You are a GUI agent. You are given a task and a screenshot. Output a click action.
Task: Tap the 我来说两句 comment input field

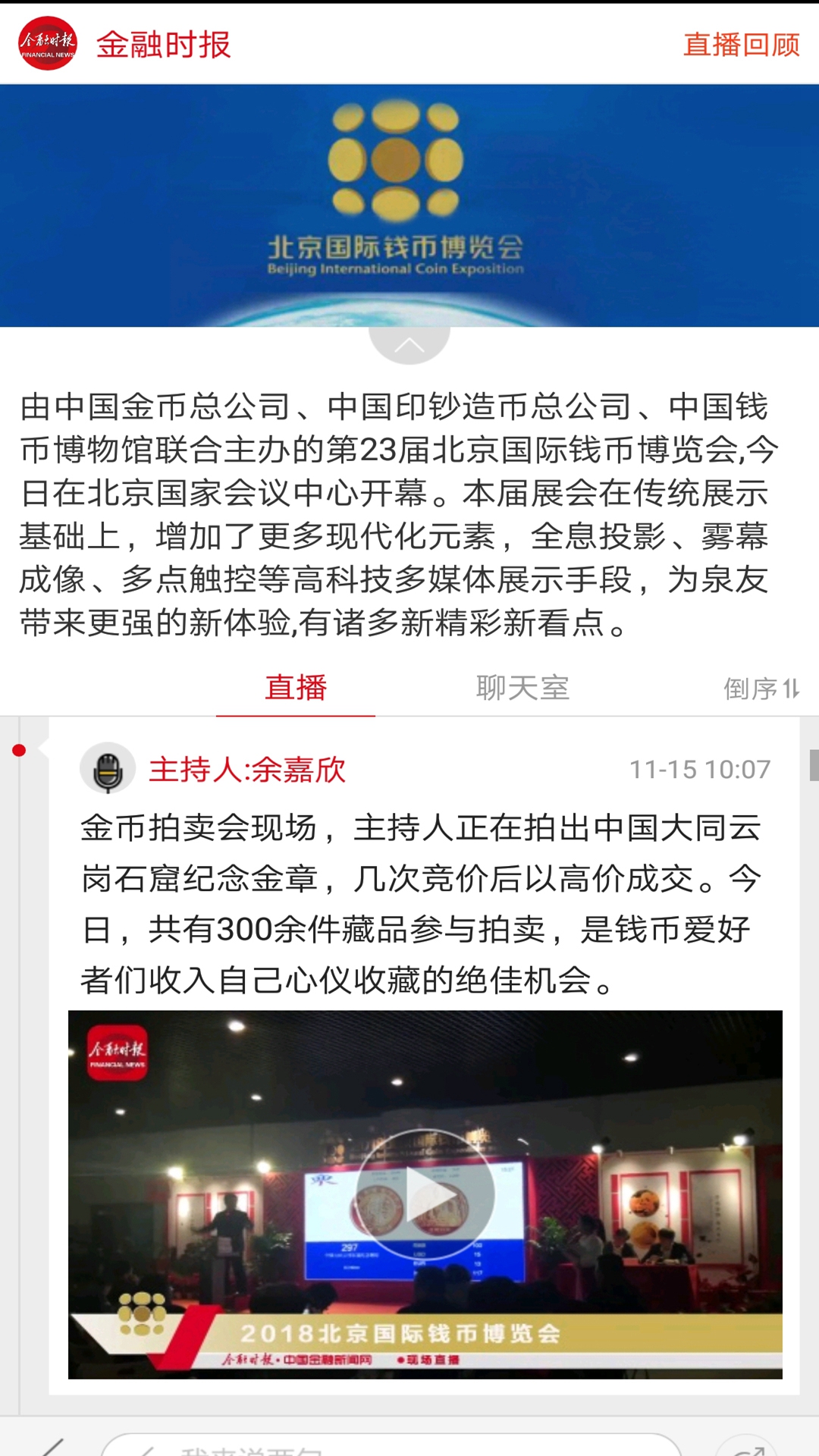pos(394,1447)
